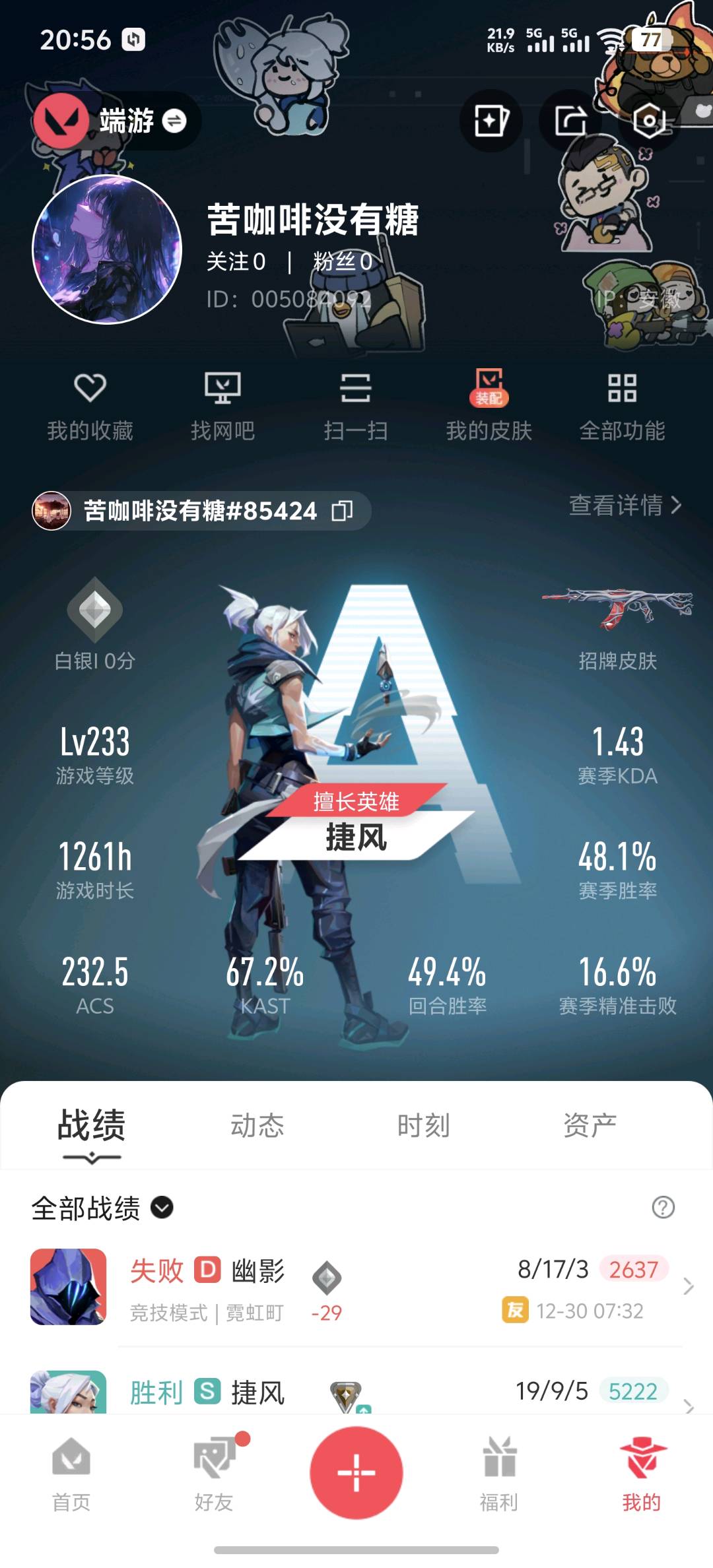Switch to 资产 tab
The width and height of the screenshot is (713, 1568).
590,1125
